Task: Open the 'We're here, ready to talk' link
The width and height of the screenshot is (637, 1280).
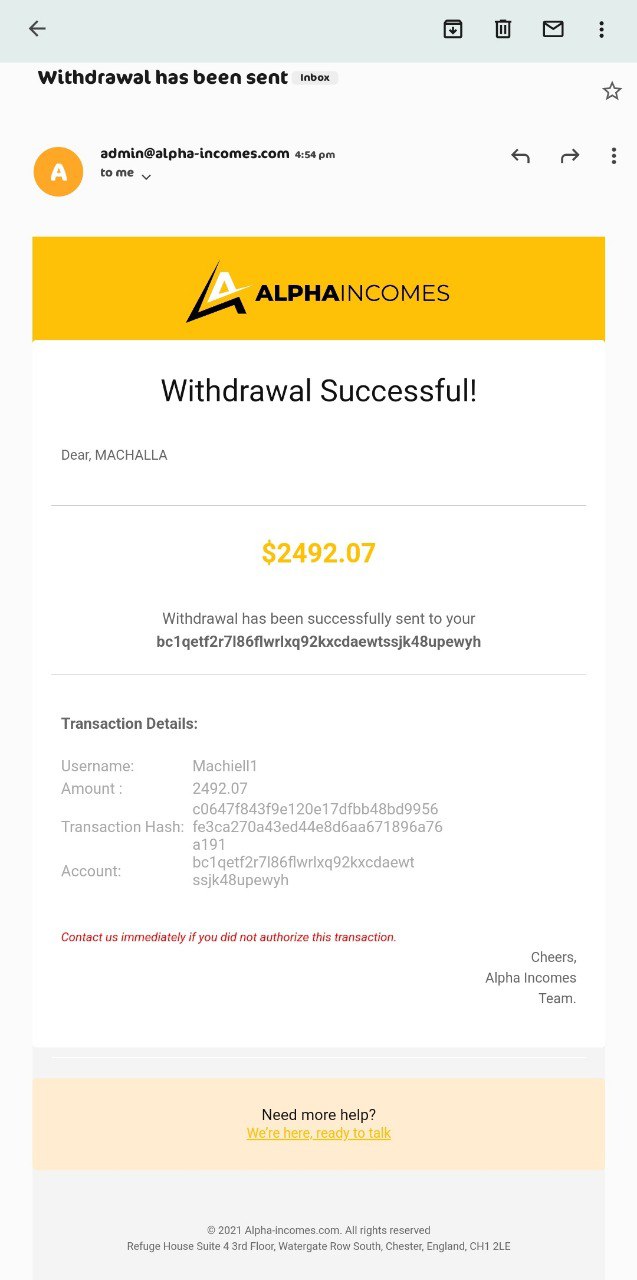Action: click(x=319, y=1133)
